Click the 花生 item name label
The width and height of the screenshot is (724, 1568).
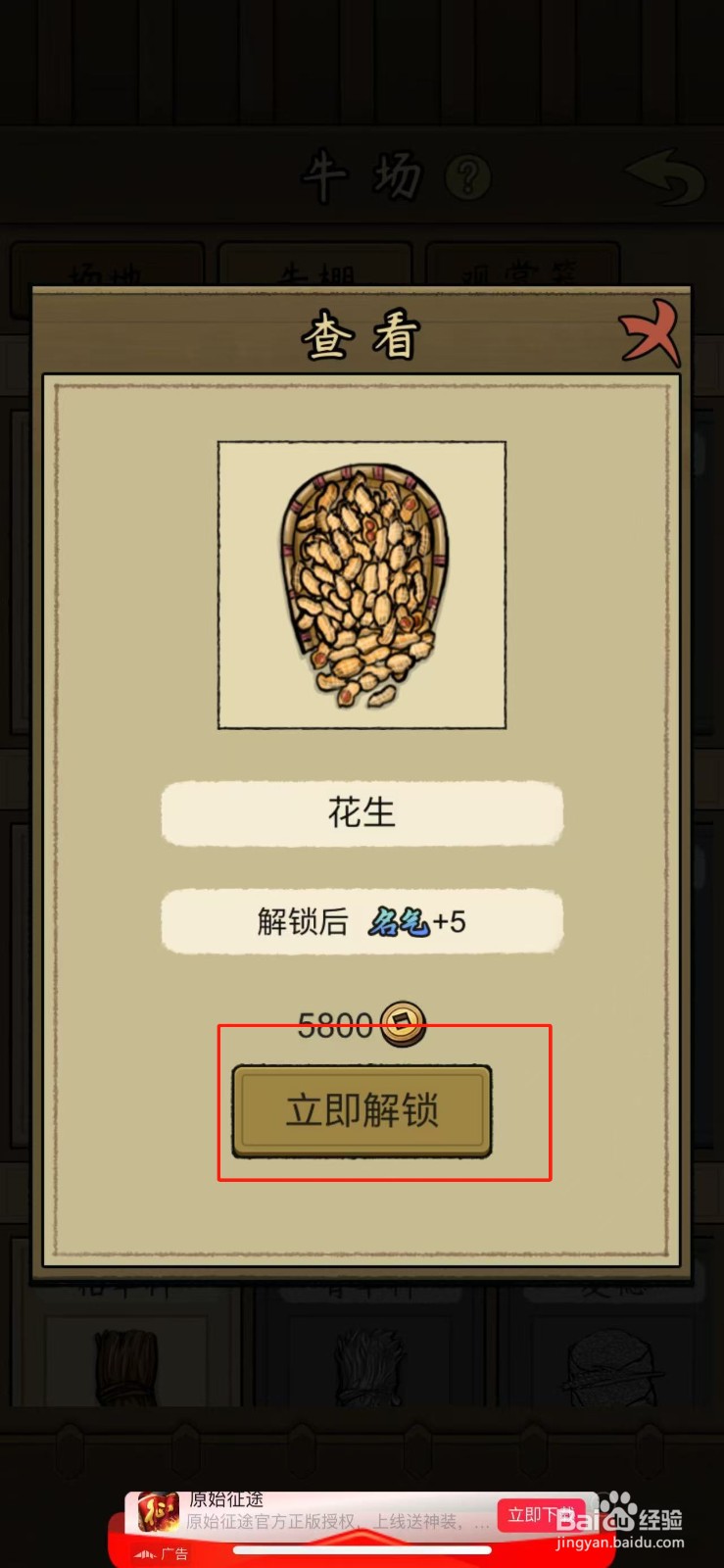point(361,812)
